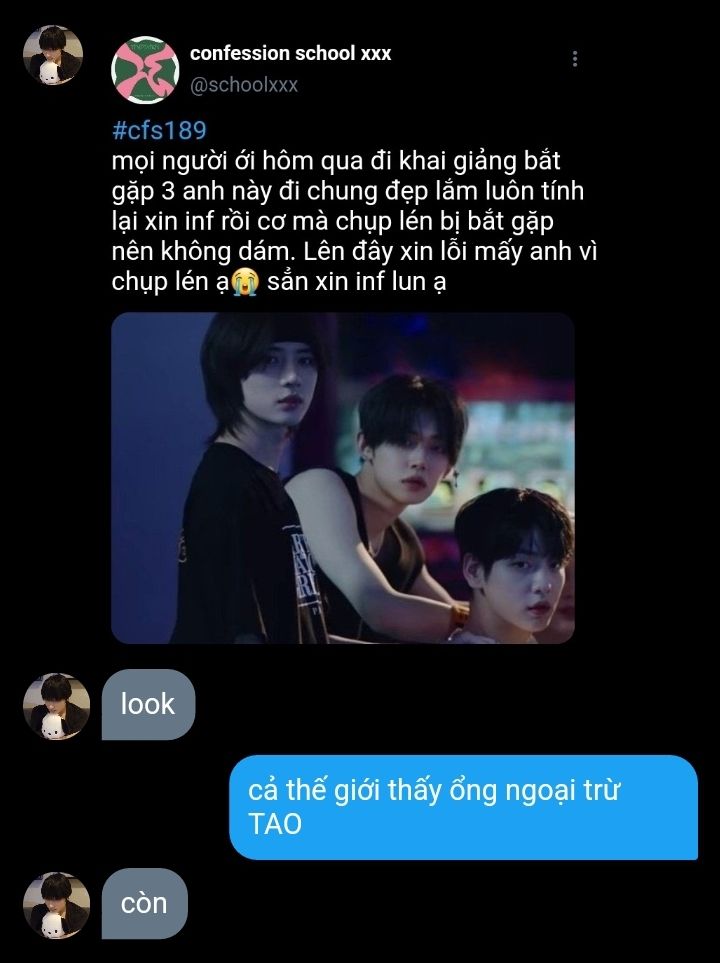Tap the sender's avatar beside the "look" message
Image resolution: width=720 pixels, height=963 pixels.
56,706
